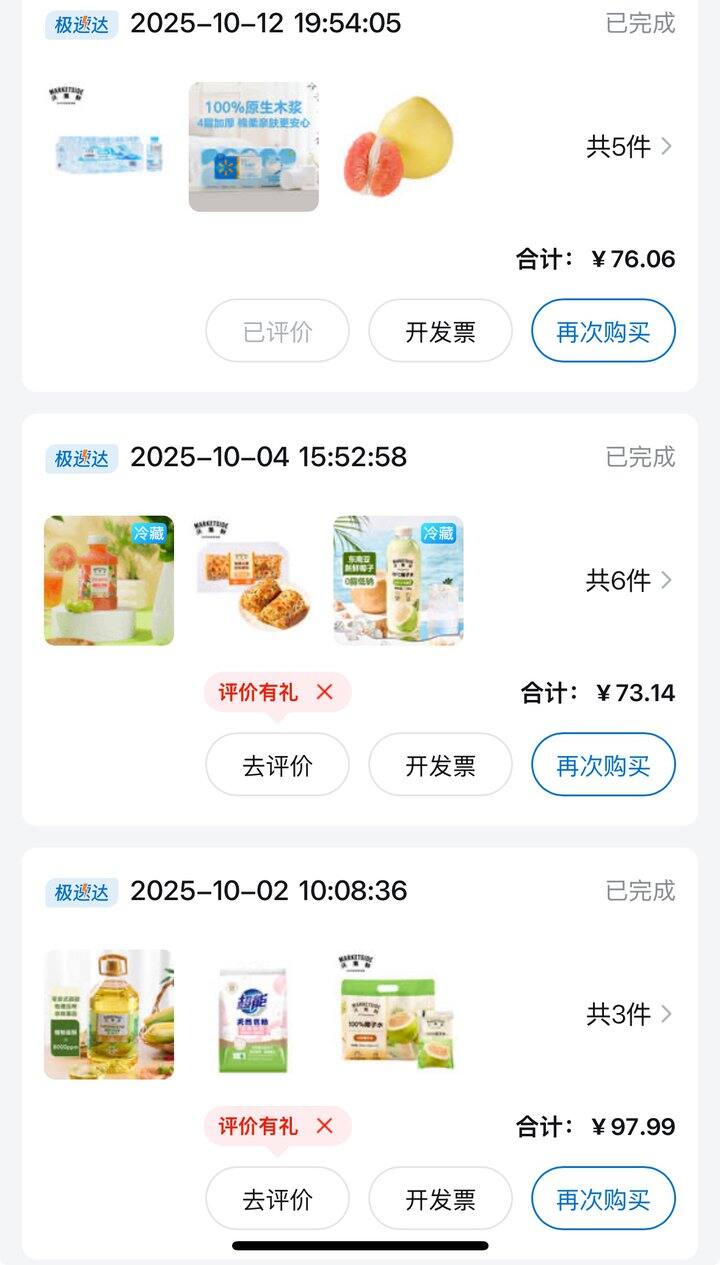
Task: Open the cooking oil product in the 2025-10-02 order
Action: click(109, 1014)
